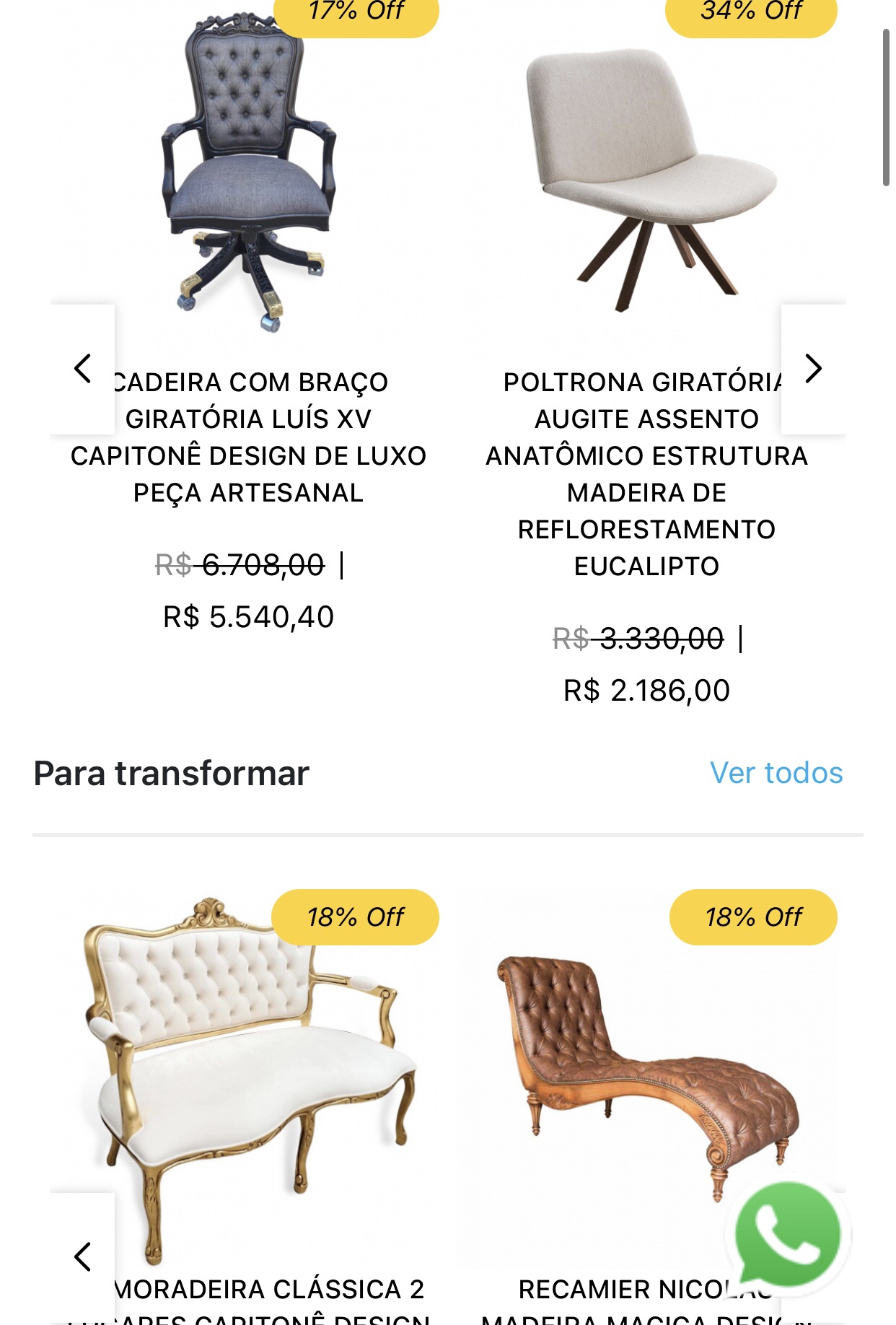This screenshot has height=1325, width=896.
Task: Show next item in the top product carousel
Action: (813, 369)
